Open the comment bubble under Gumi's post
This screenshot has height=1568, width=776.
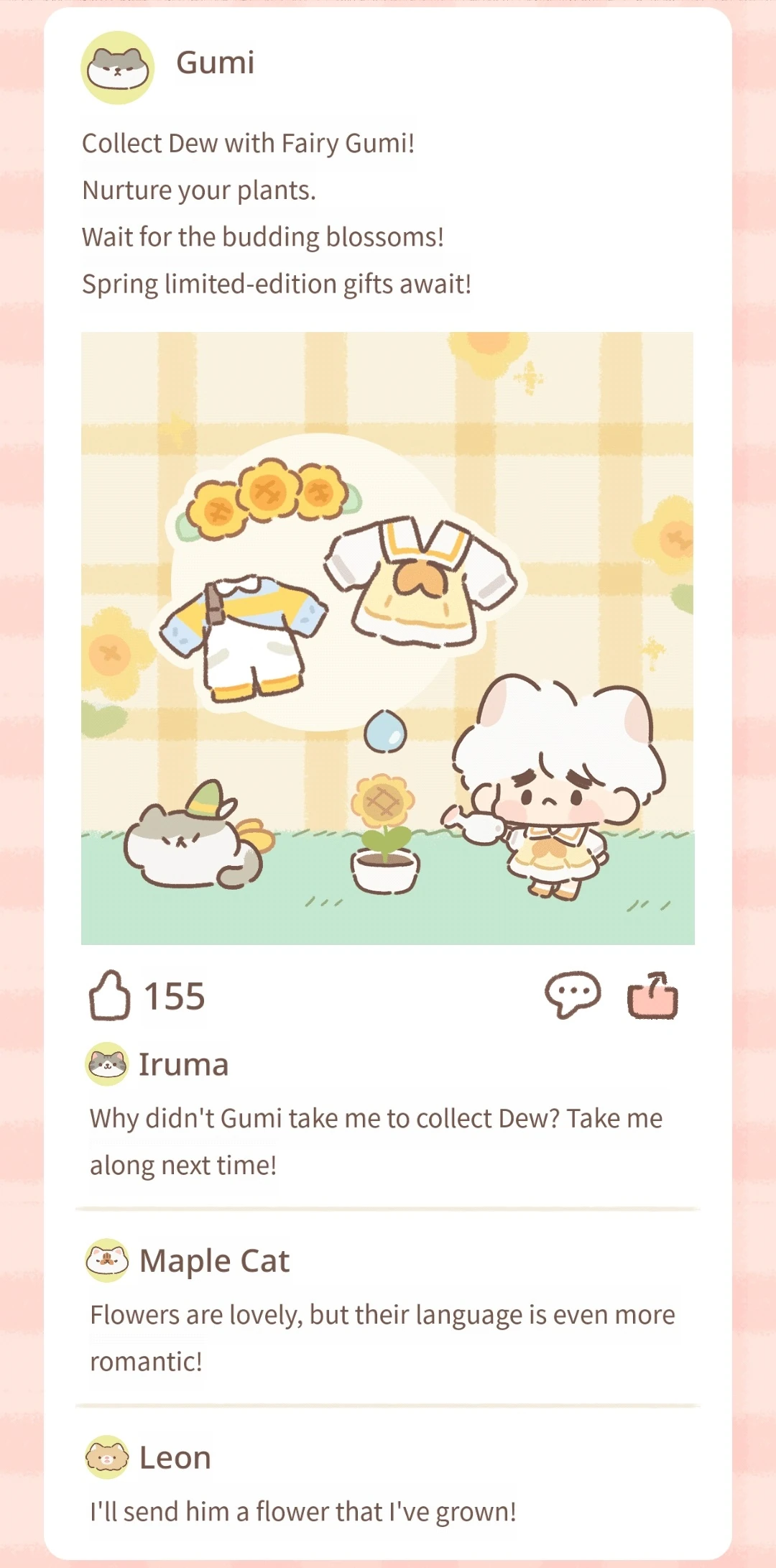tap(573, 995)
